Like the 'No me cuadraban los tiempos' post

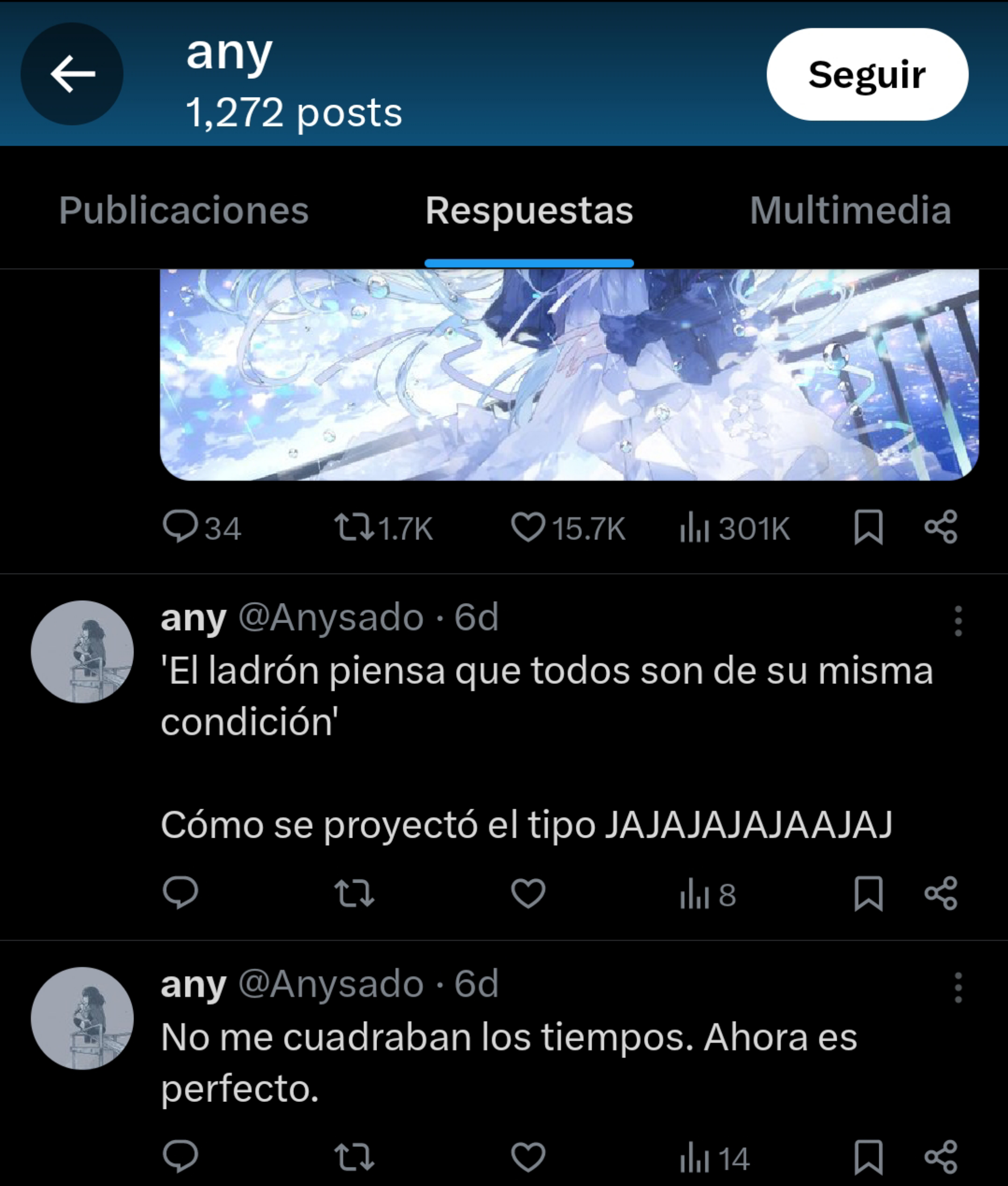click(x=527, y=1157)
